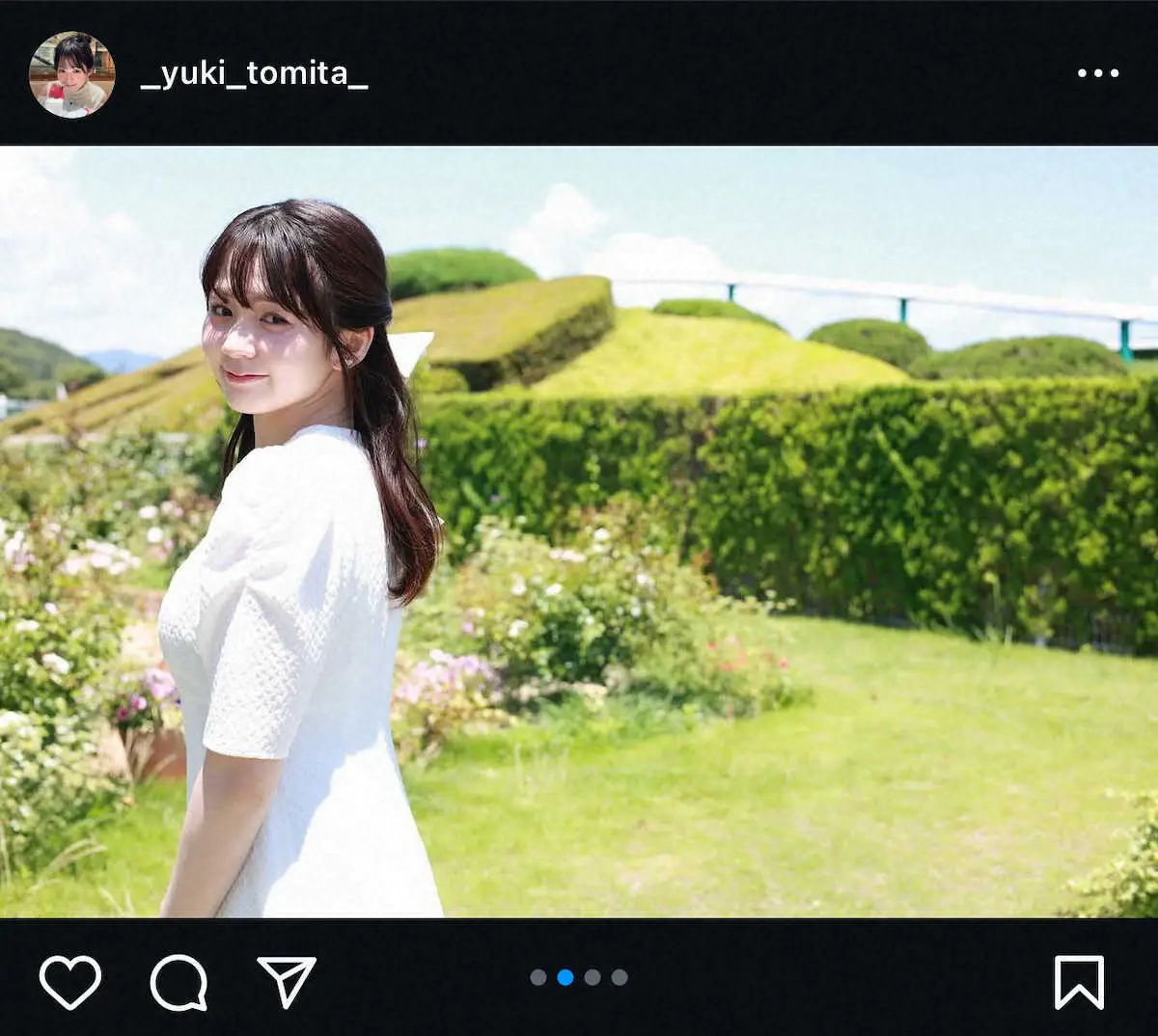Screen dimensions: 1158x1036
Task: Open the _yuki_tomita_ username link
Action: [254, 73]
